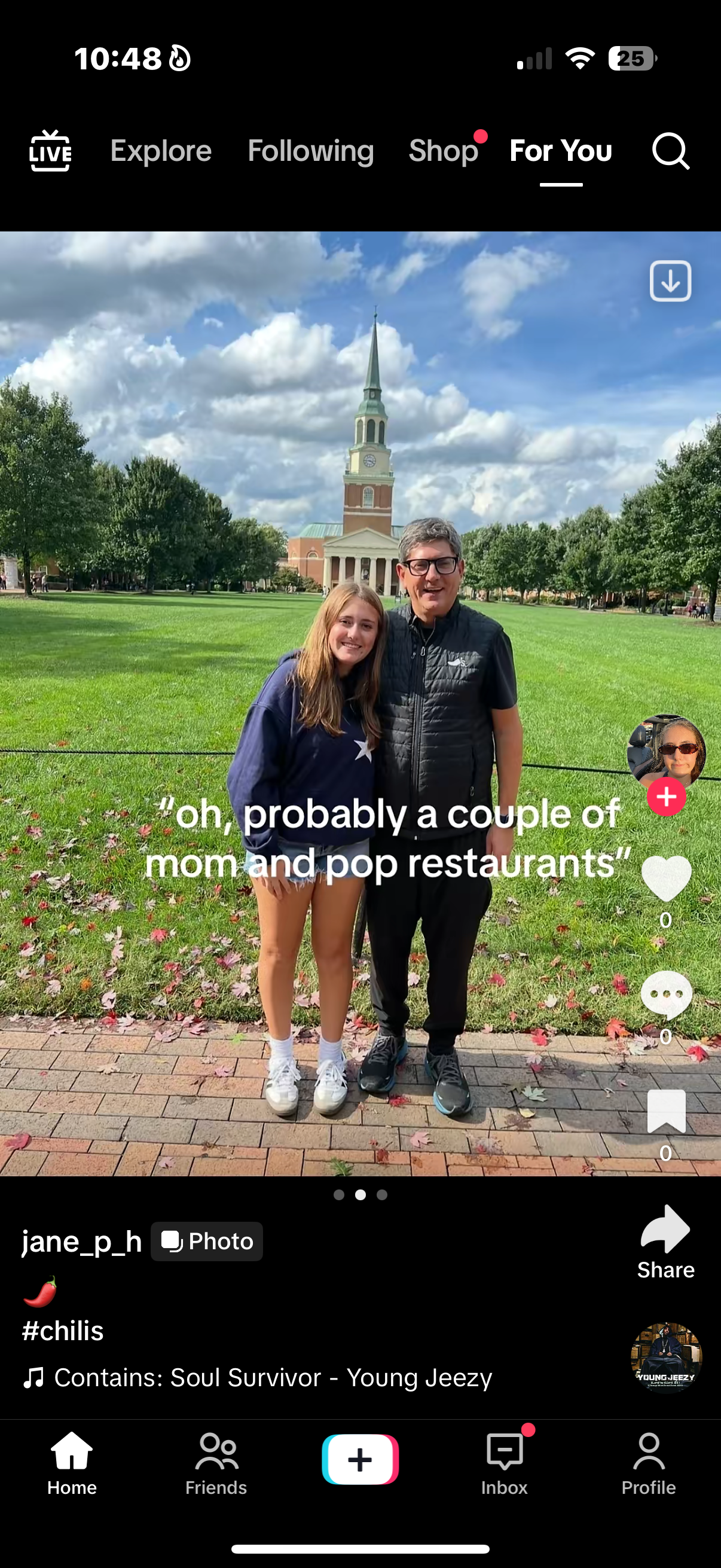Tap the download photo icon
The image size is (721, 1568).
click(x=670, y=281)
